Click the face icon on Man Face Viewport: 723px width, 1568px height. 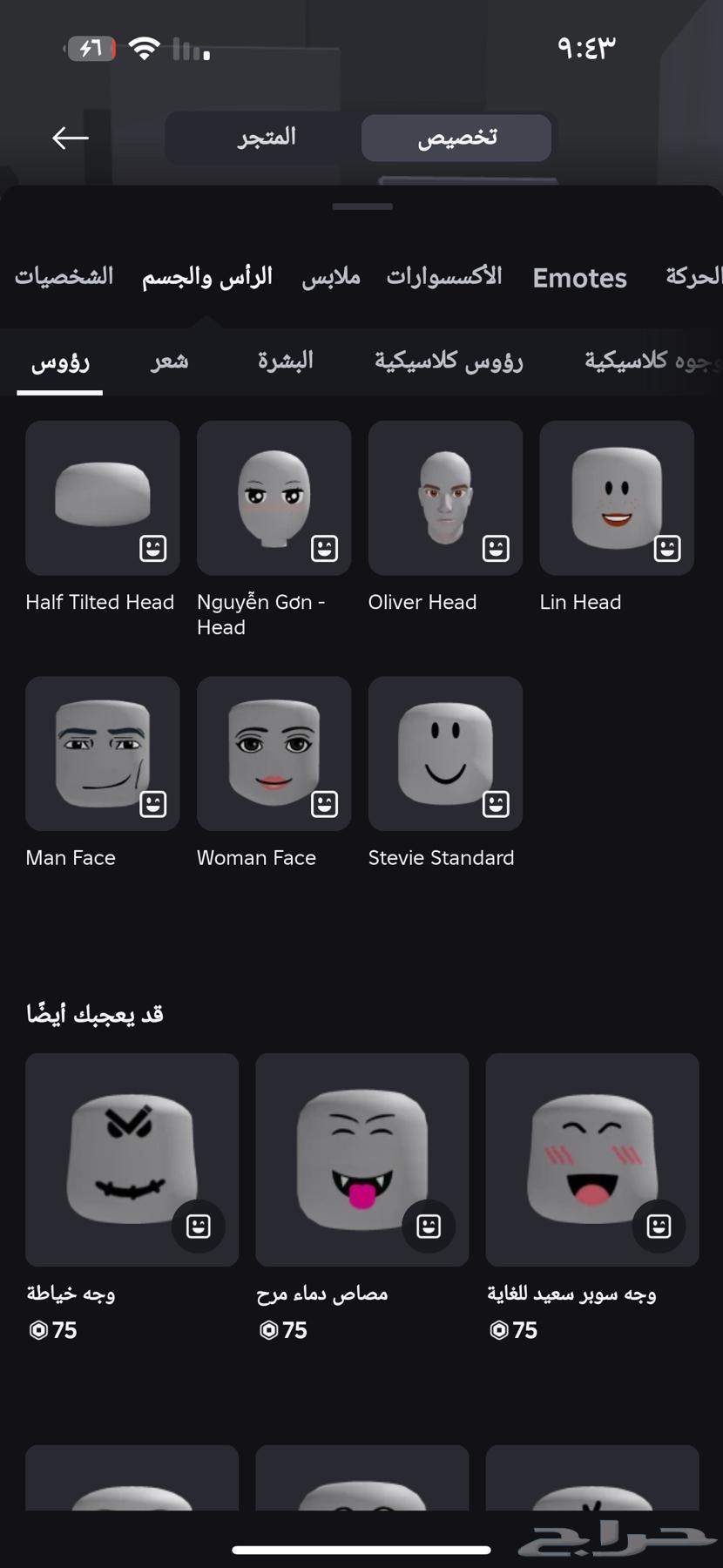click(x=153, y=803)
